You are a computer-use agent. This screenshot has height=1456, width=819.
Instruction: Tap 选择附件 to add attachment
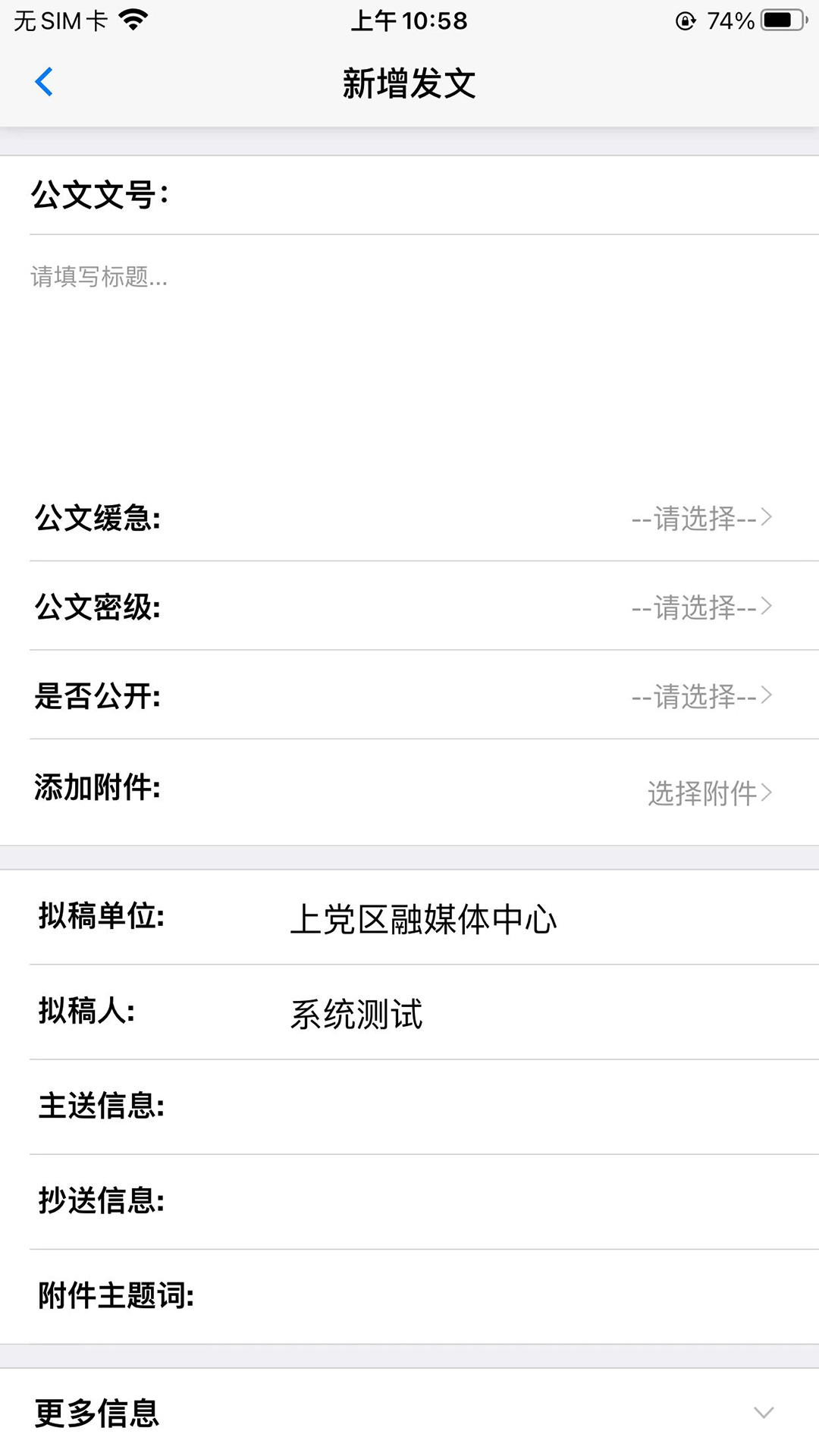click(x=708, y=793)
